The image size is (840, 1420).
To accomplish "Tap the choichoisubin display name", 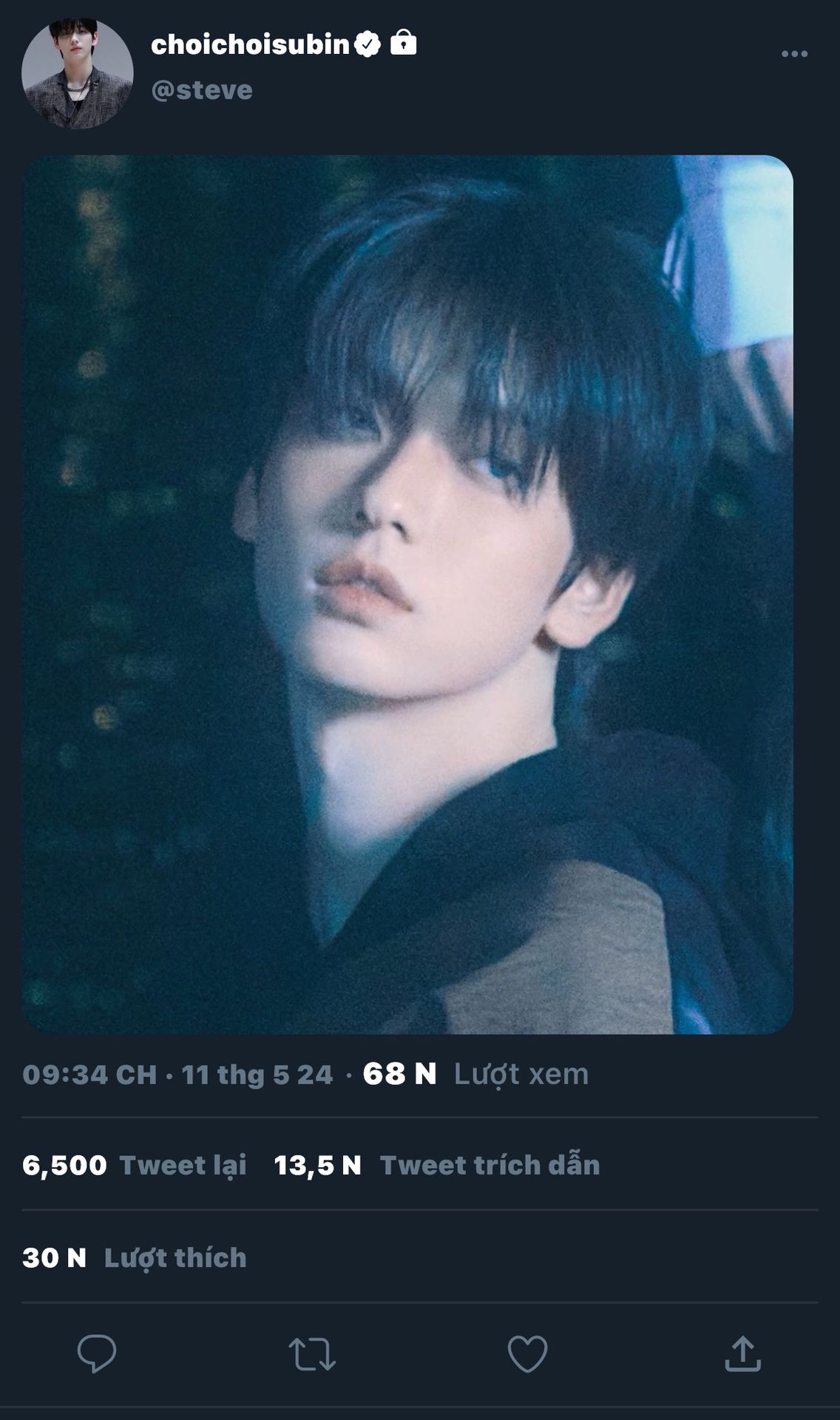I will (250, 44).
